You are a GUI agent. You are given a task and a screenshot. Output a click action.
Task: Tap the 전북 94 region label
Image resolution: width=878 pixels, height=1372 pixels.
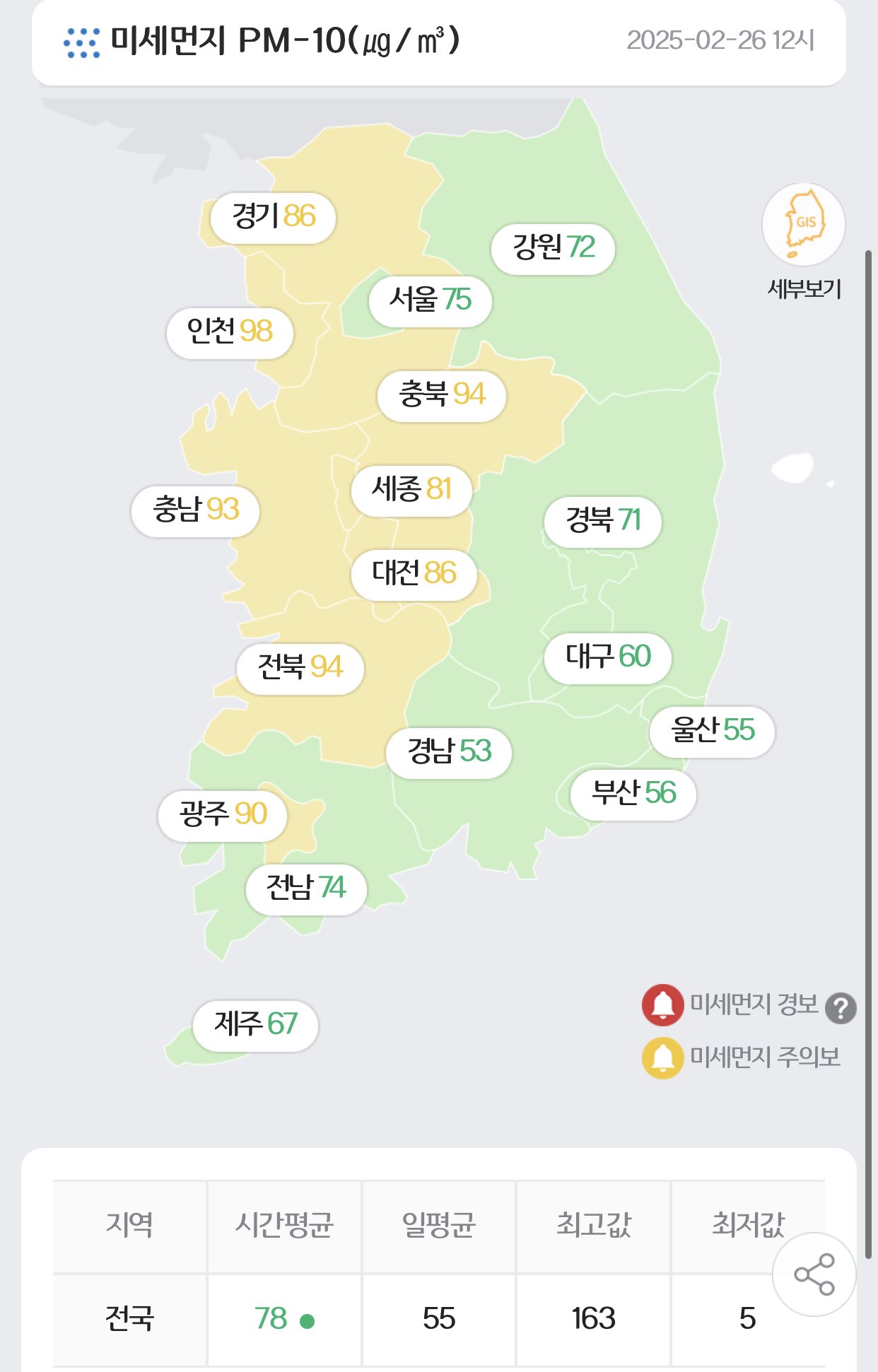[x=300, y=668]
